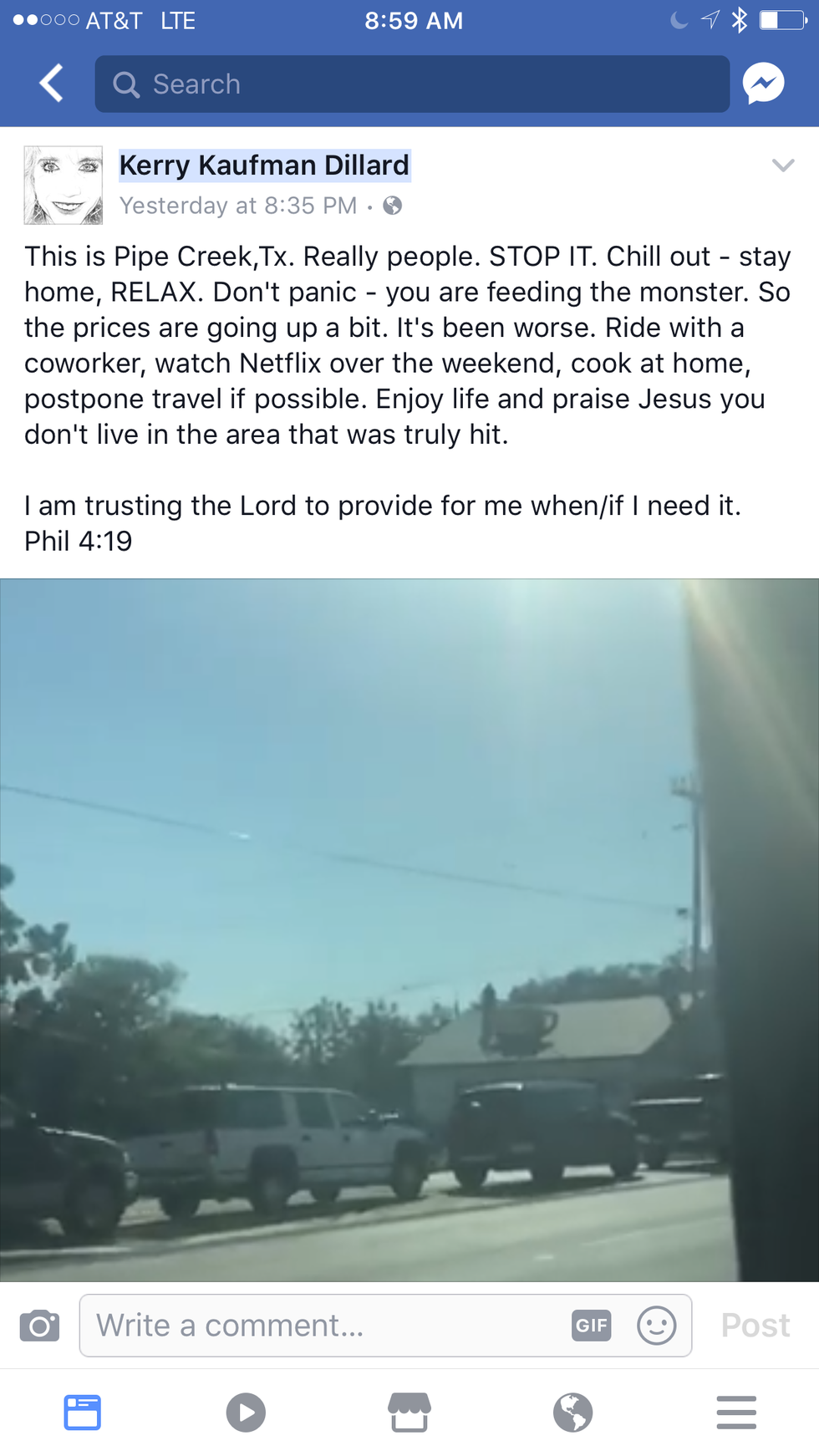819x1456 pixels.
Task: Open the More menu tab
Action: pyautogui.click(x=736, y=1413)
